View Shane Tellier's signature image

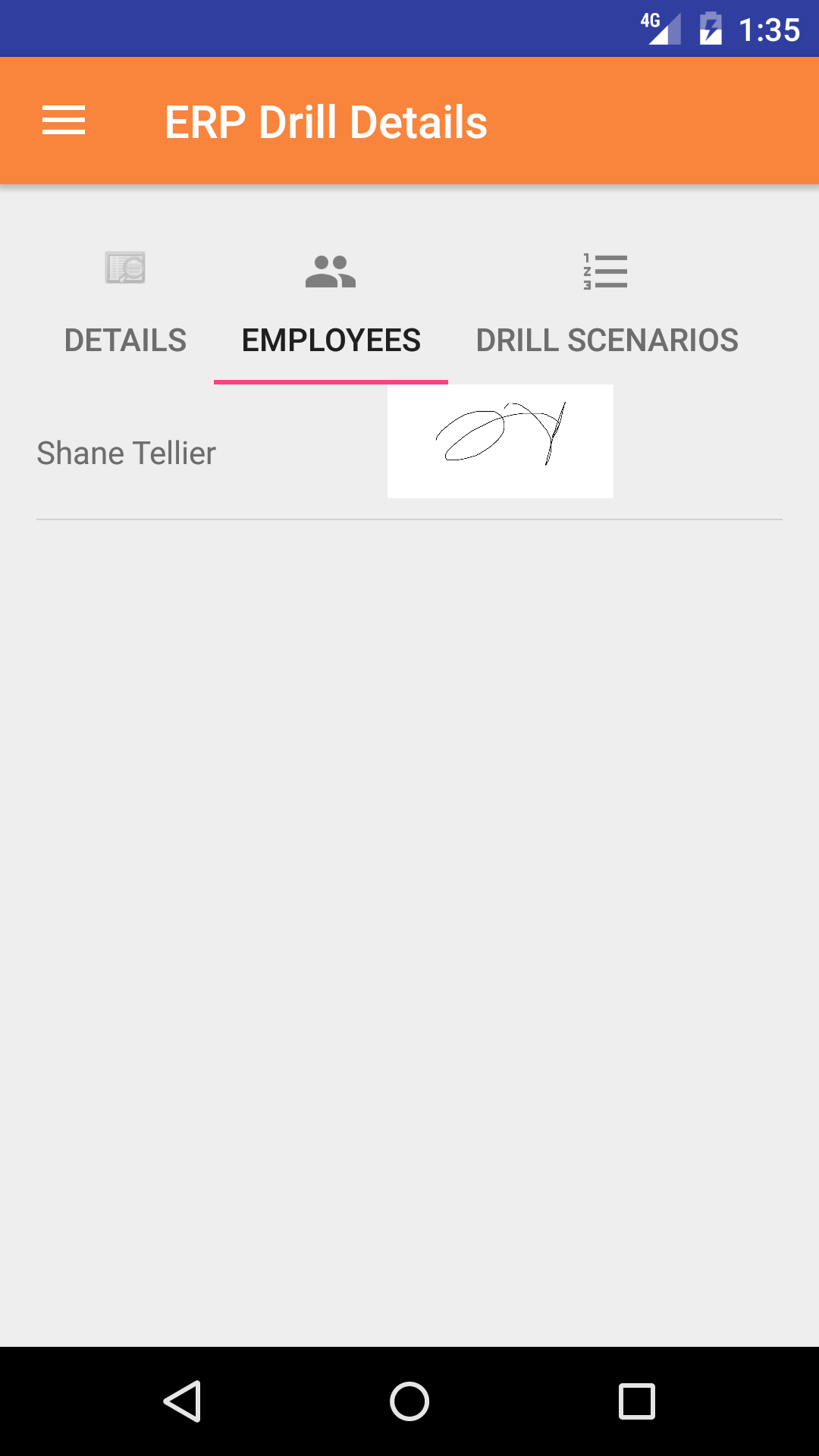(x=500, y=441)
